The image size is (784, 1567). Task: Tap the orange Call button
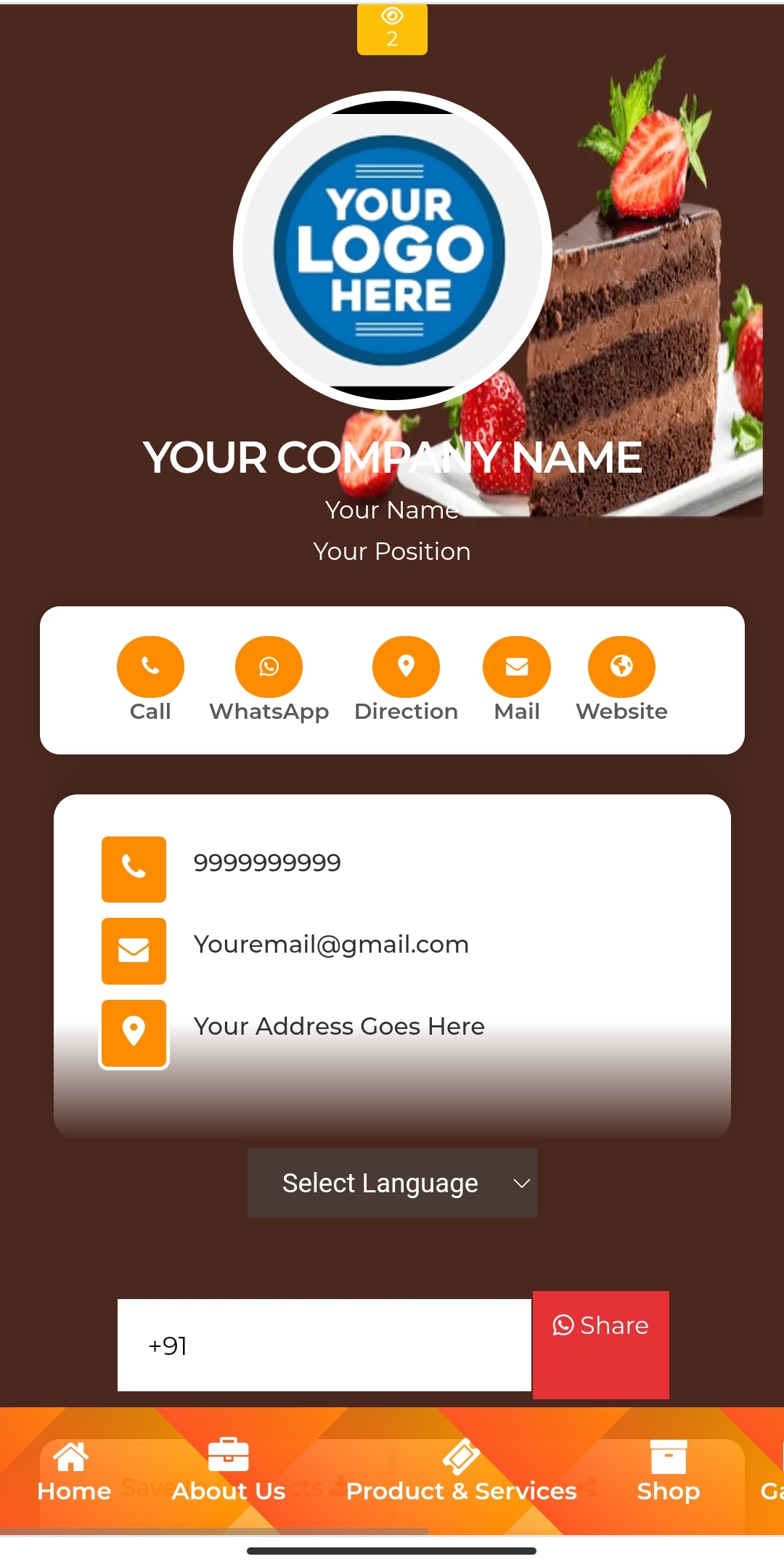click(150, 667)
